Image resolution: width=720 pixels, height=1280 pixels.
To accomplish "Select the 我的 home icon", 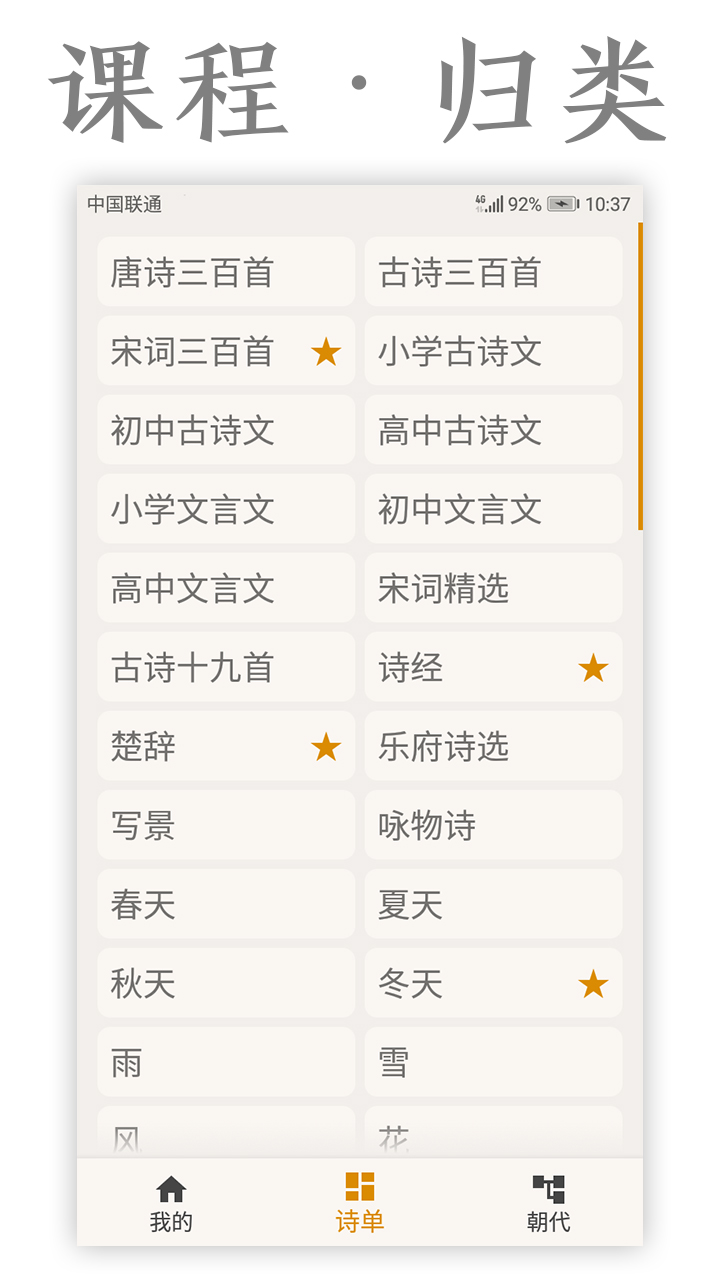I will (x=172, y=1188).
